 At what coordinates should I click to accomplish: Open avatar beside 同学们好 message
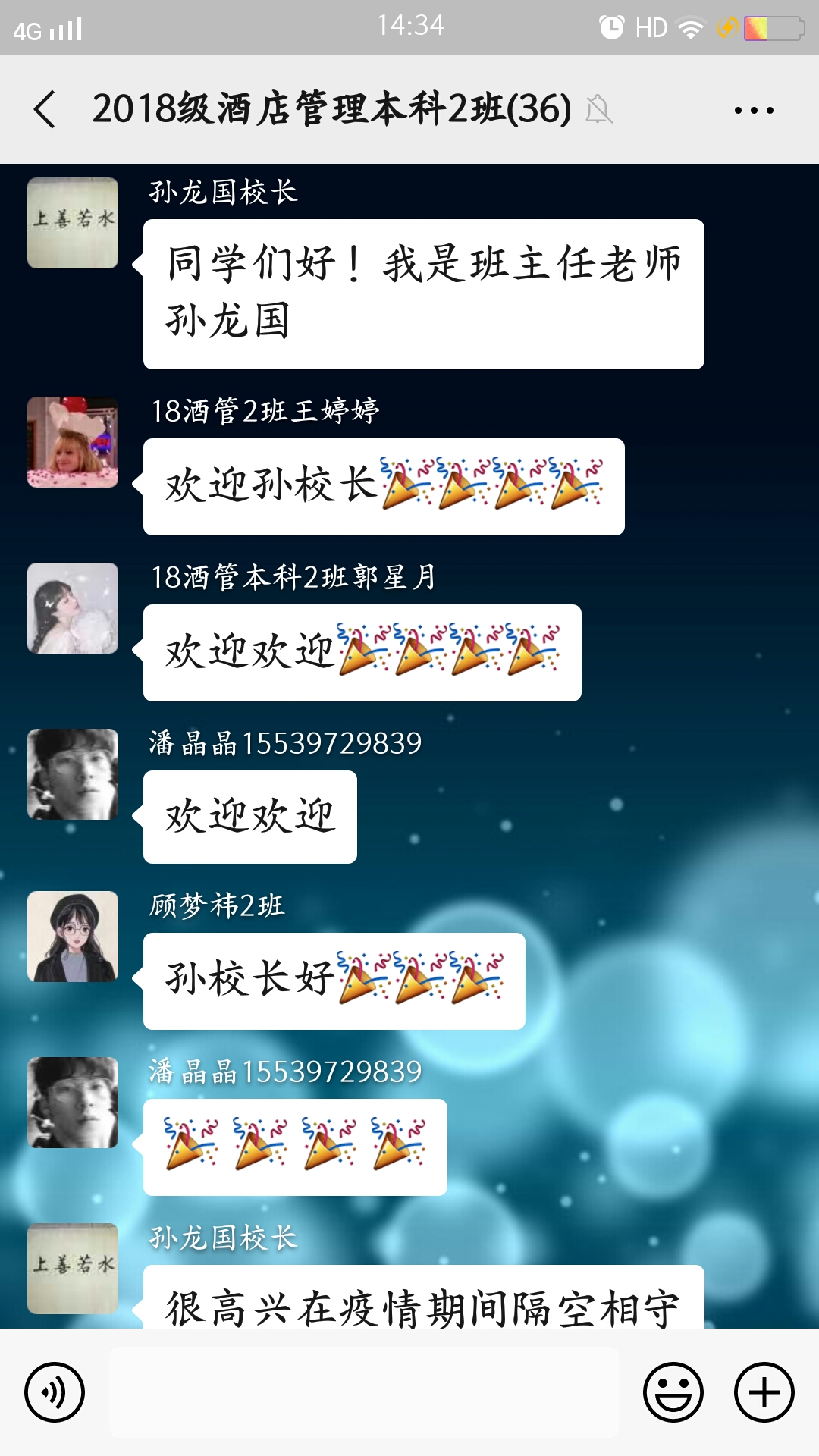pos(73,223)
